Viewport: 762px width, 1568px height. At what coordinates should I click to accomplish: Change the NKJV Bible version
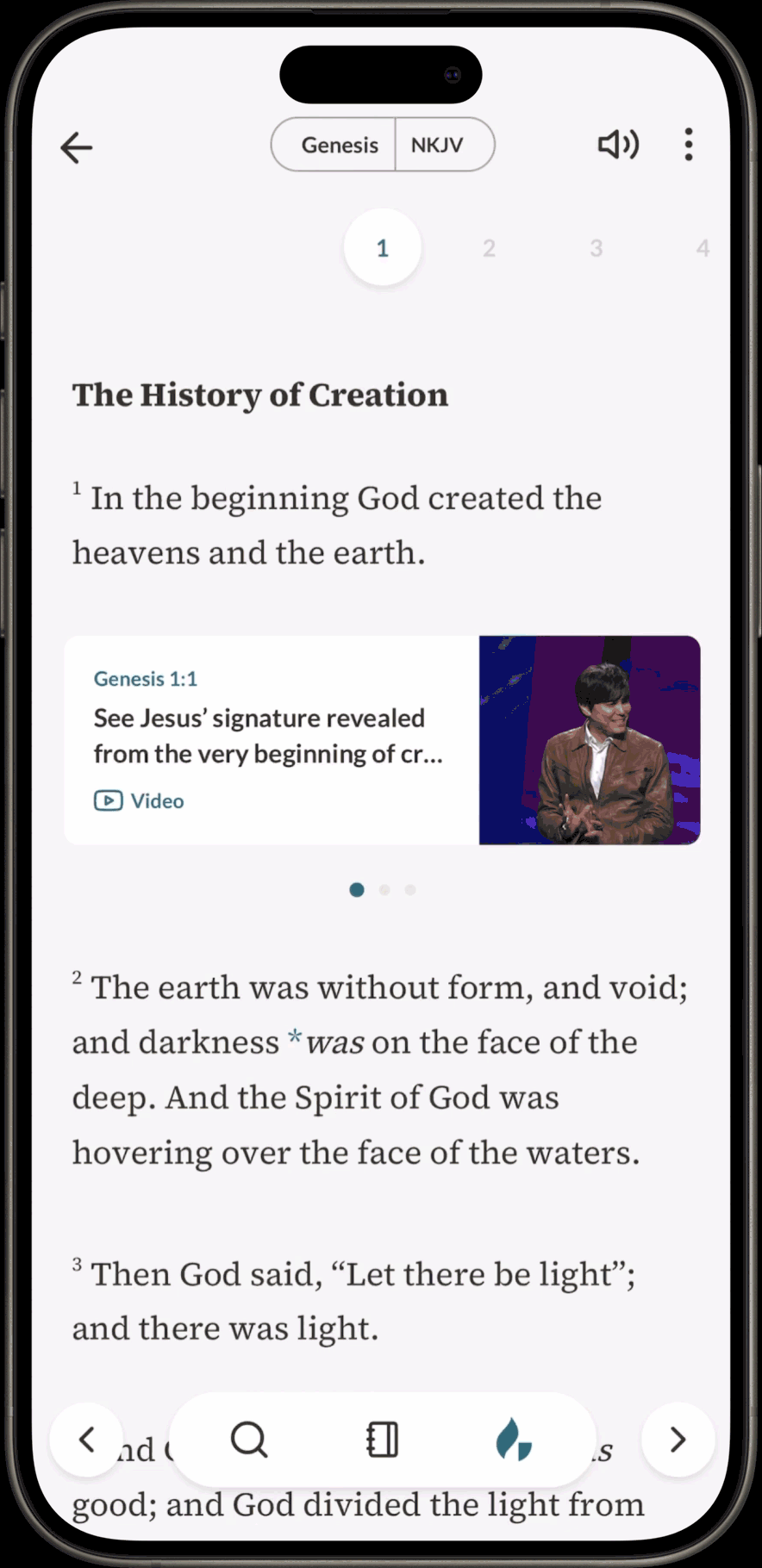tap(438, 145)
